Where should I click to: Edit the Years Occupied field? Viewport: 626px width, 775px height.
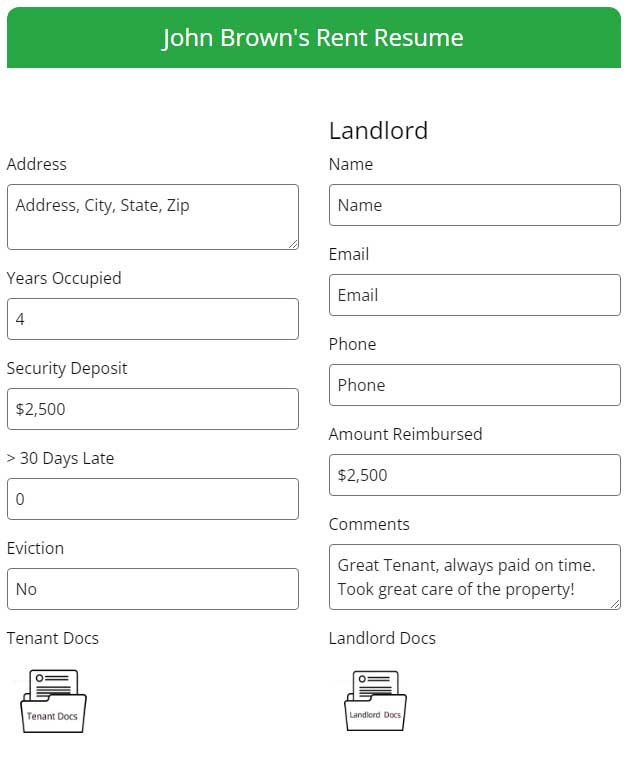point(152,319)
